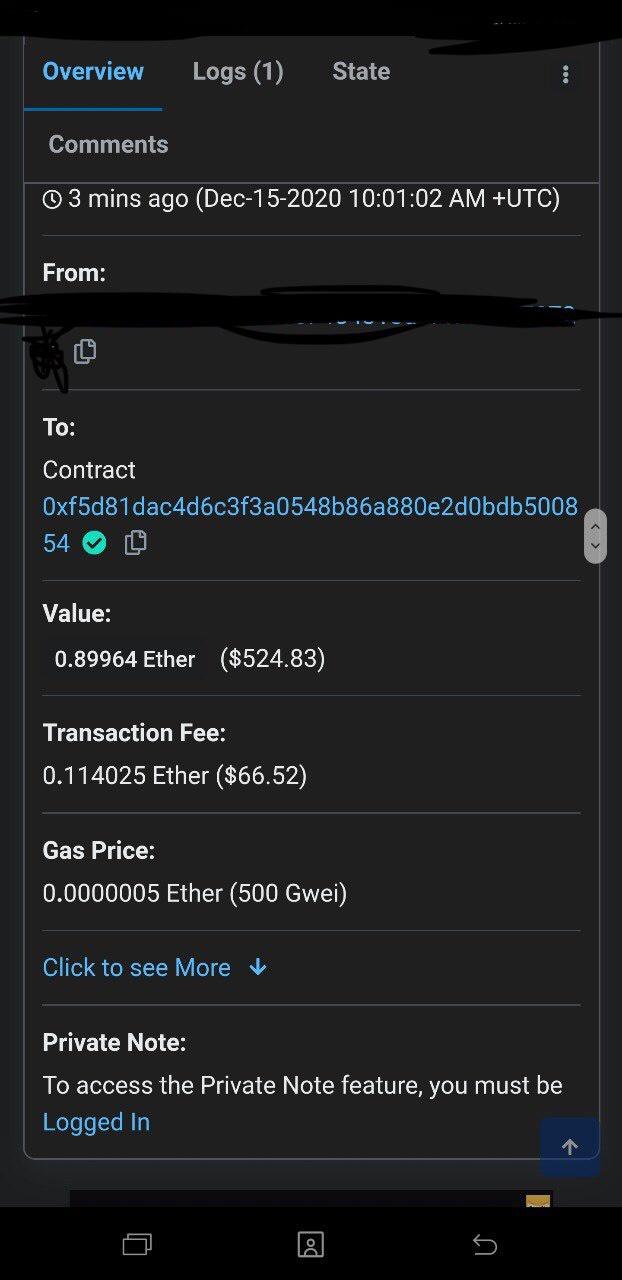Follow the Logged In link

coord(96,1122)
